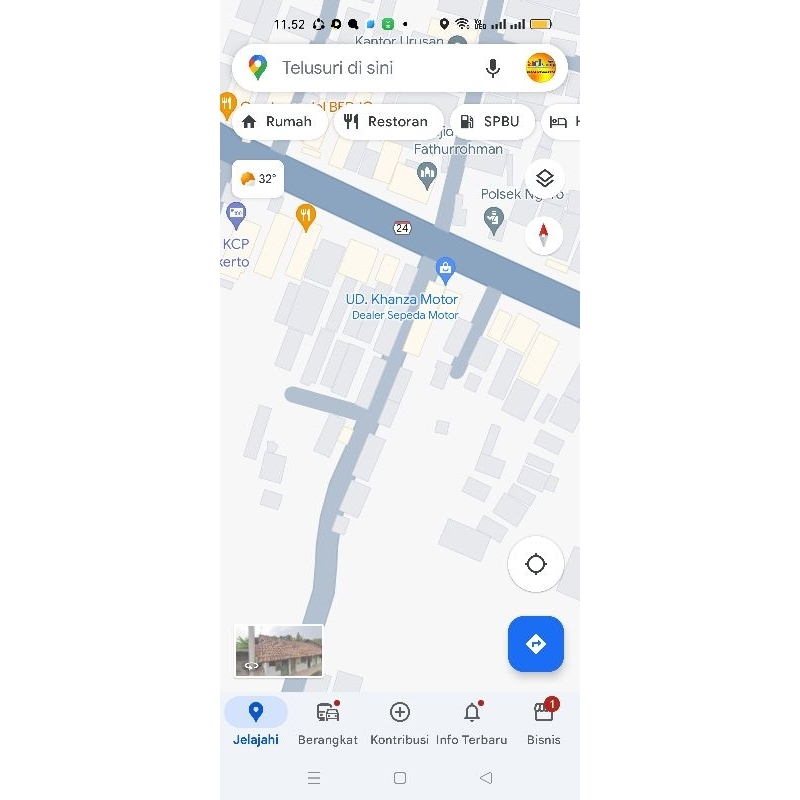
Task: Switch to the Kontribusi tab
Action: (x=399, y=723)
